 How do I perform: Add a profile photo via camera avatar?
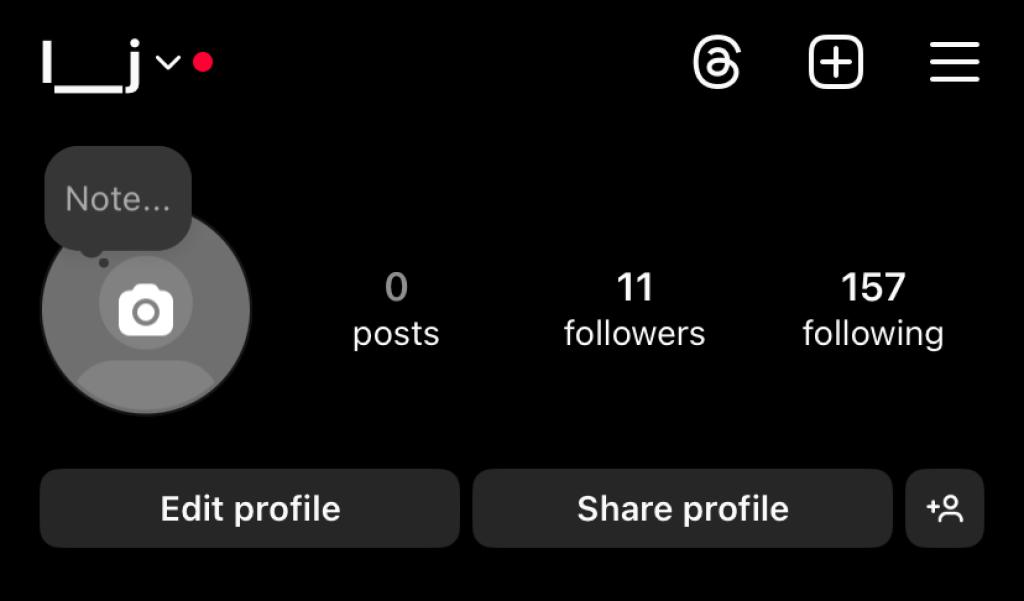[x=146, y=312]
